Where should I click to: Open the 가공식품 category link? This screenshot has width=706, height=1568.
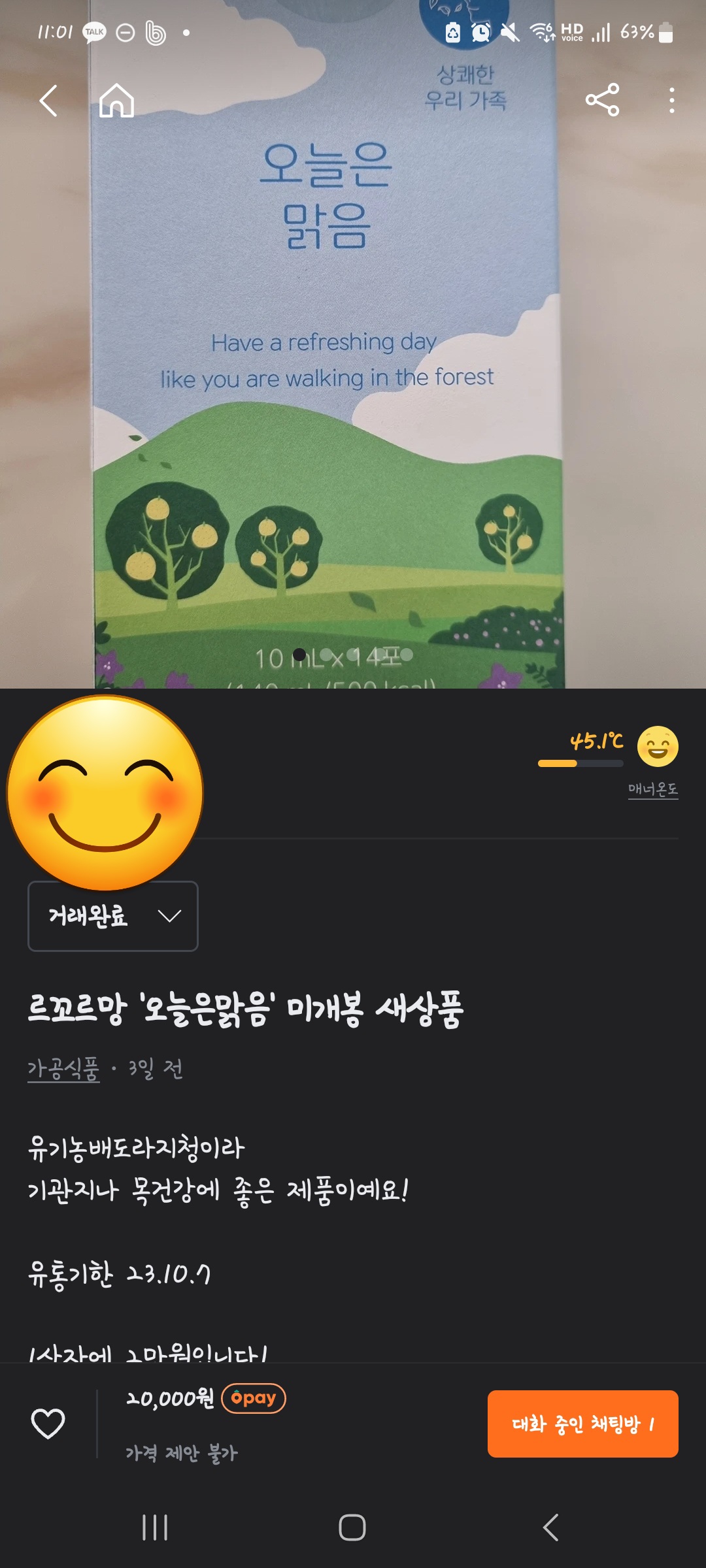coord(63,1070)
